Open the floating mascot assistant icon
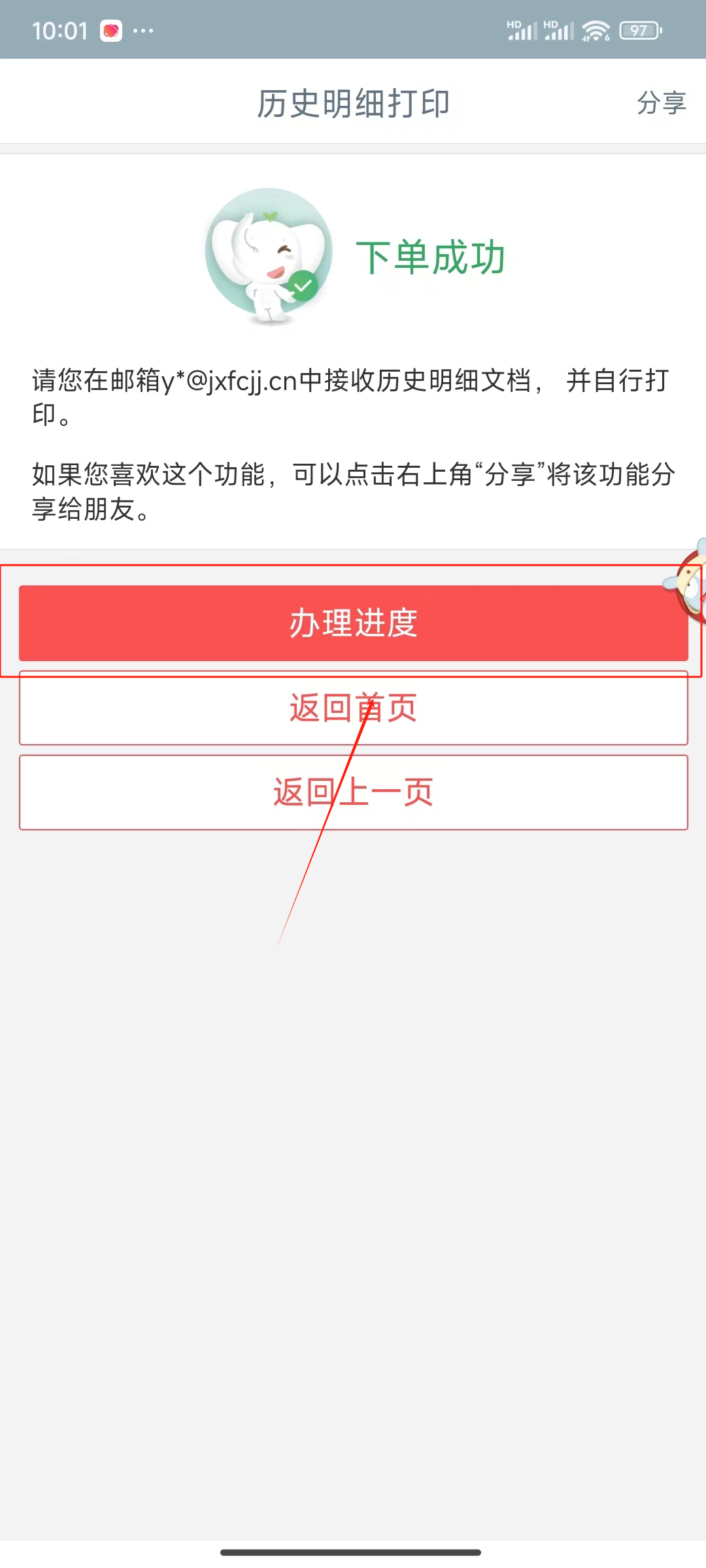This screenshot has height=1568, width=706. click(x=690, y=583)
